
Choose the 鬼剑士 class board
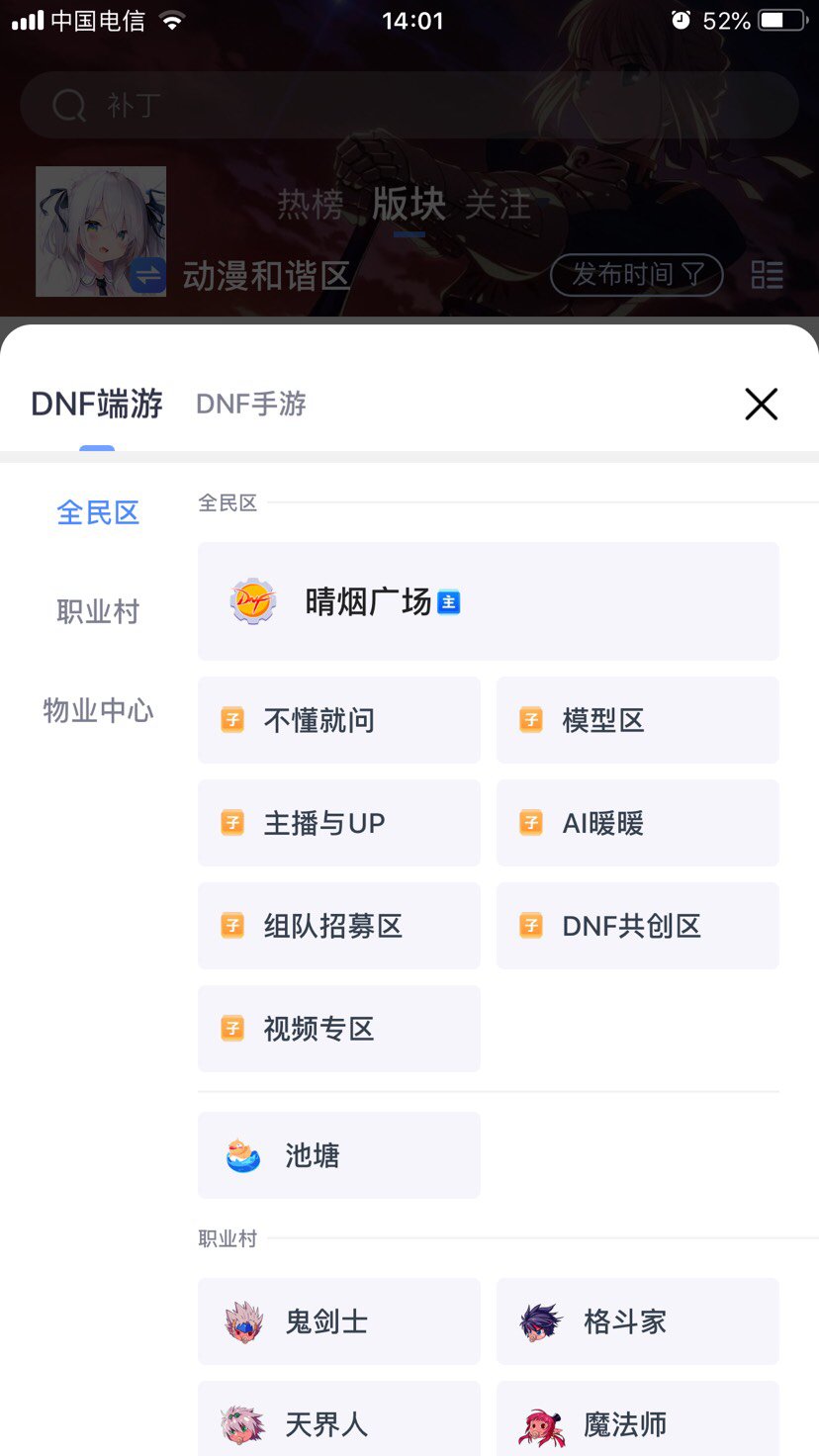[x=339, y=1321]
